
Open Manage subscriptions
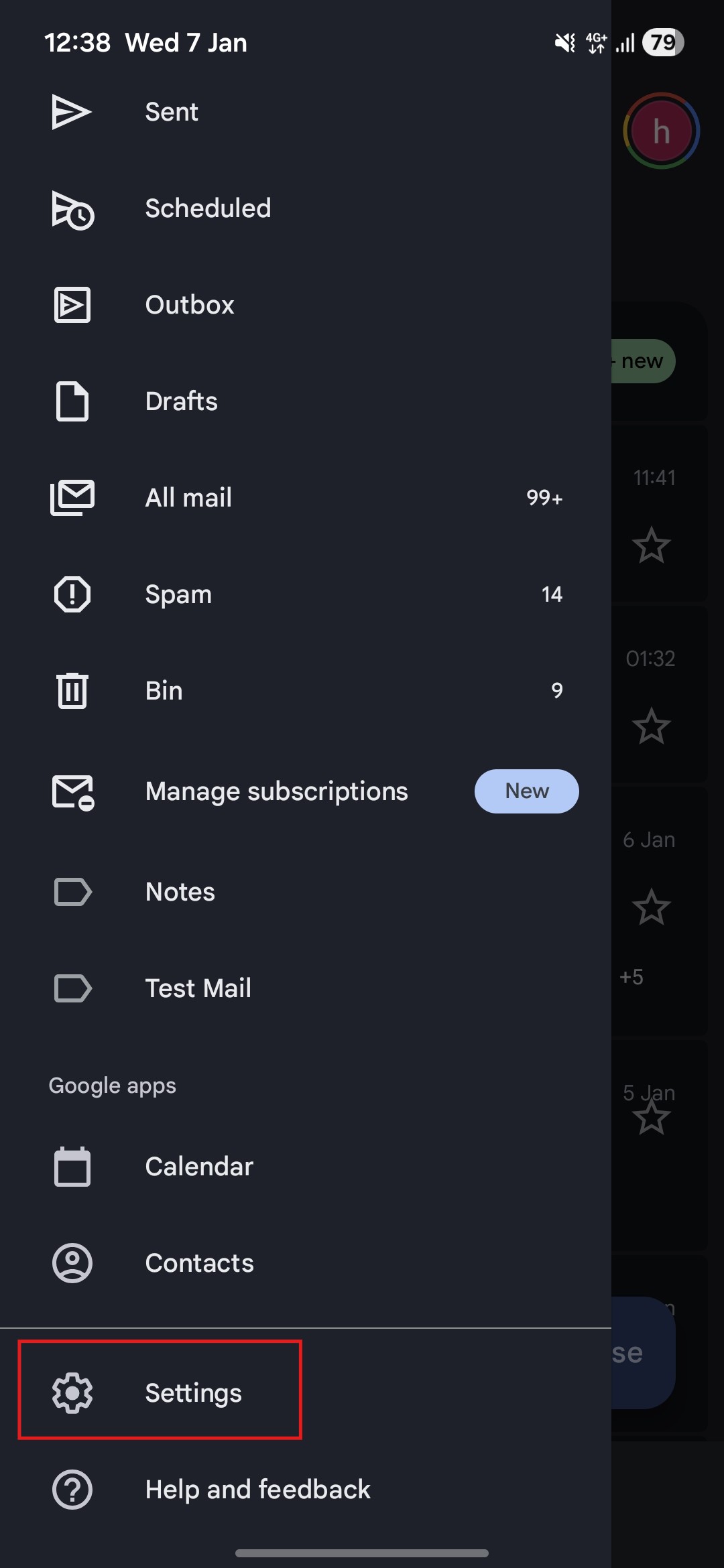pos(276,791)
